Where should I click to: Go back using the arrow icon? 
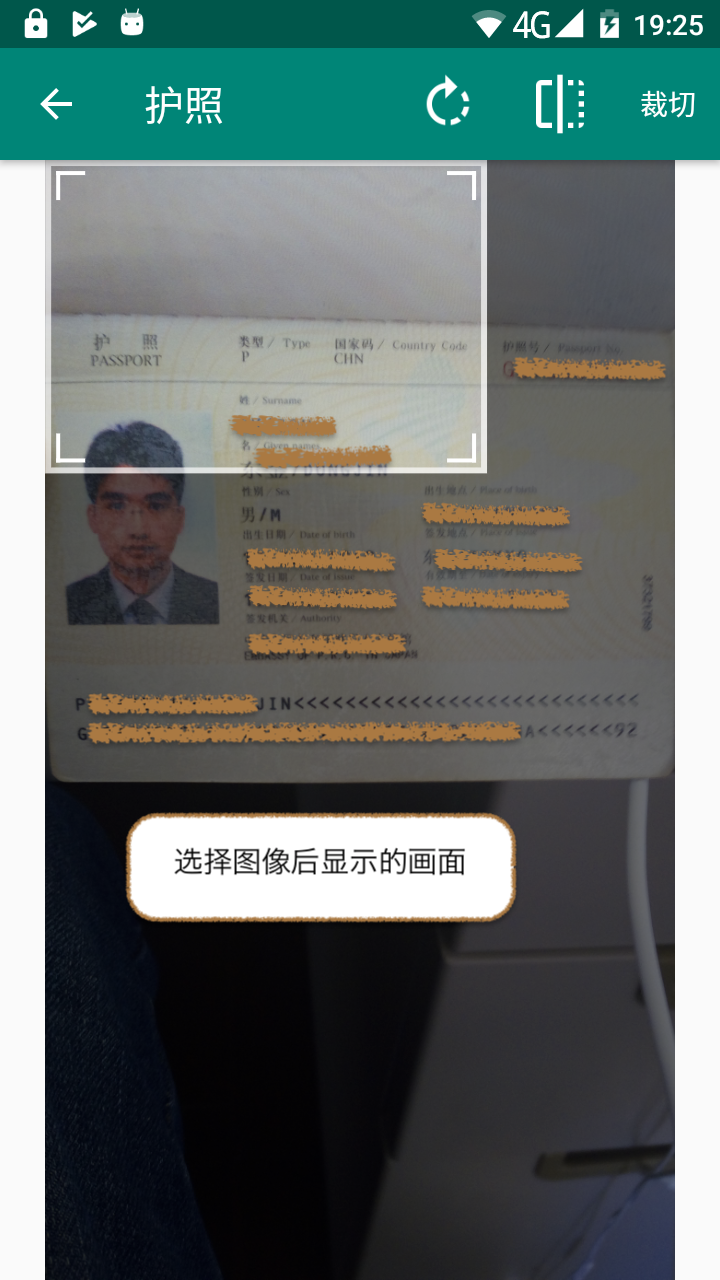click(x=56, y=104)
